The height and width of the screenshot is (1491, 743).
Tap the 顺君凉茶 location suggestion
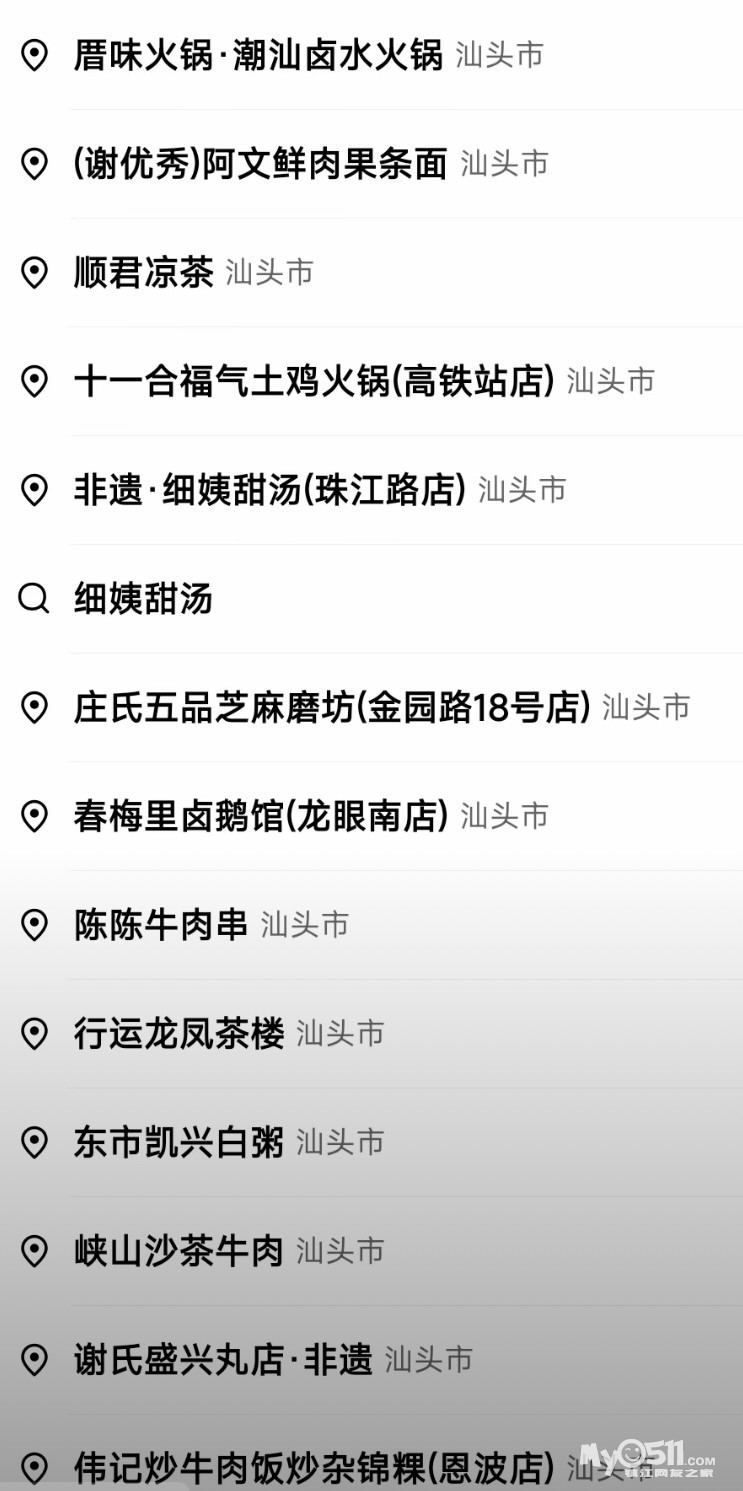coord(144,272)
